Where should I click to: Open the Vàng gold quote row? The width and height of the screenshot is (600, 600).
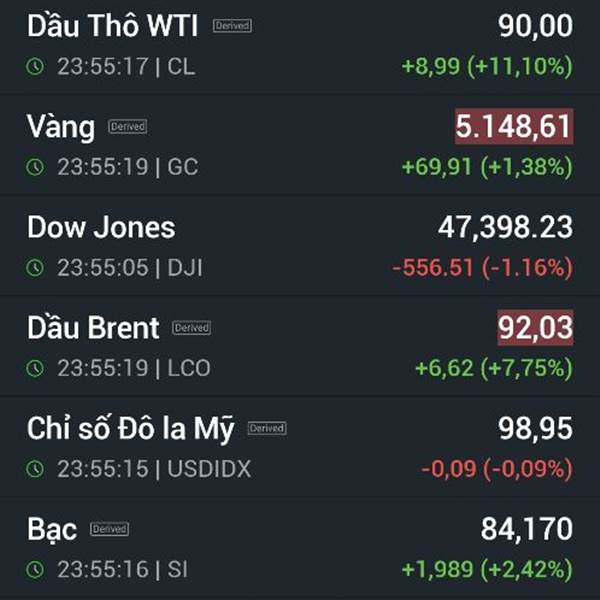click(300, 144)
